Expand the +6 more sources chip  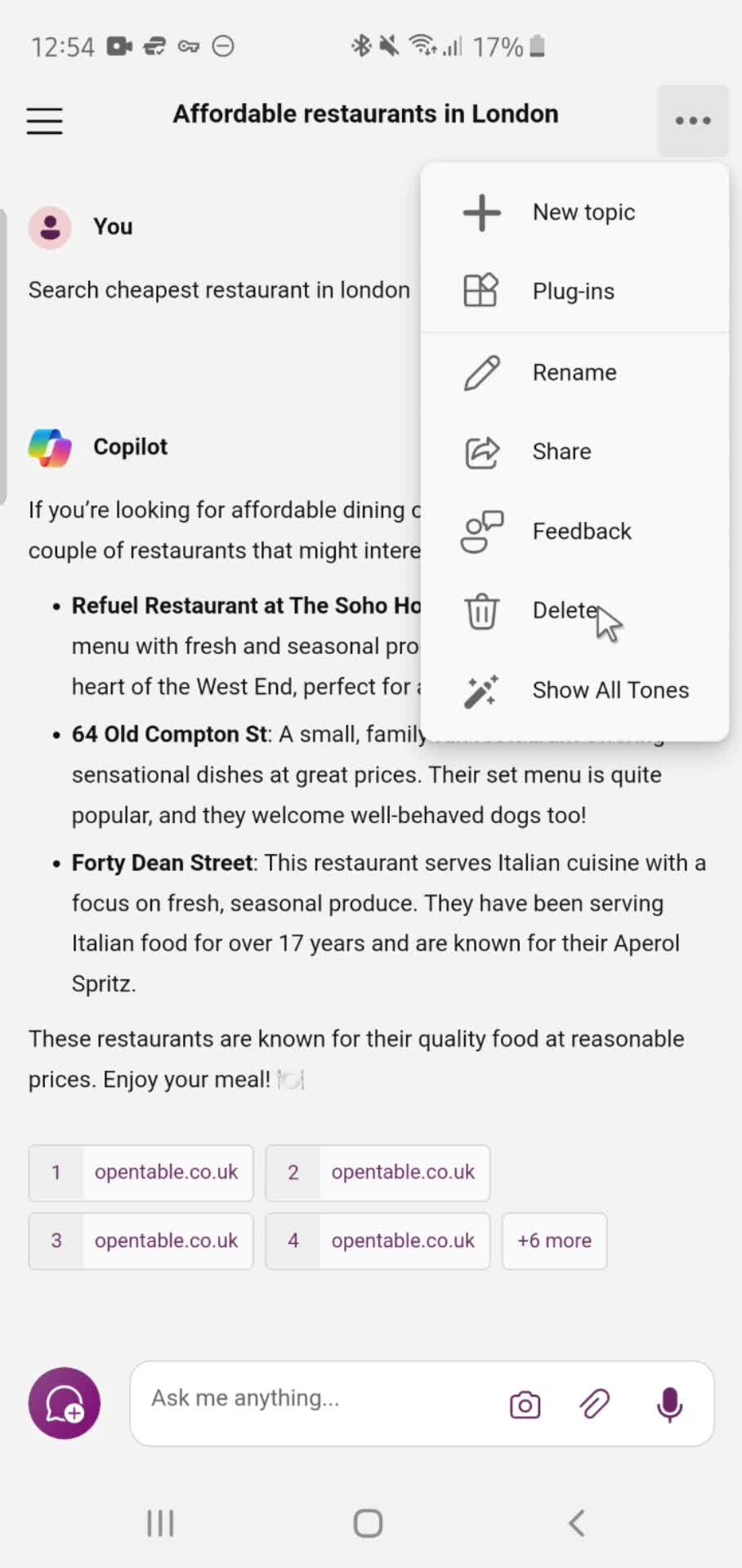554,1241
